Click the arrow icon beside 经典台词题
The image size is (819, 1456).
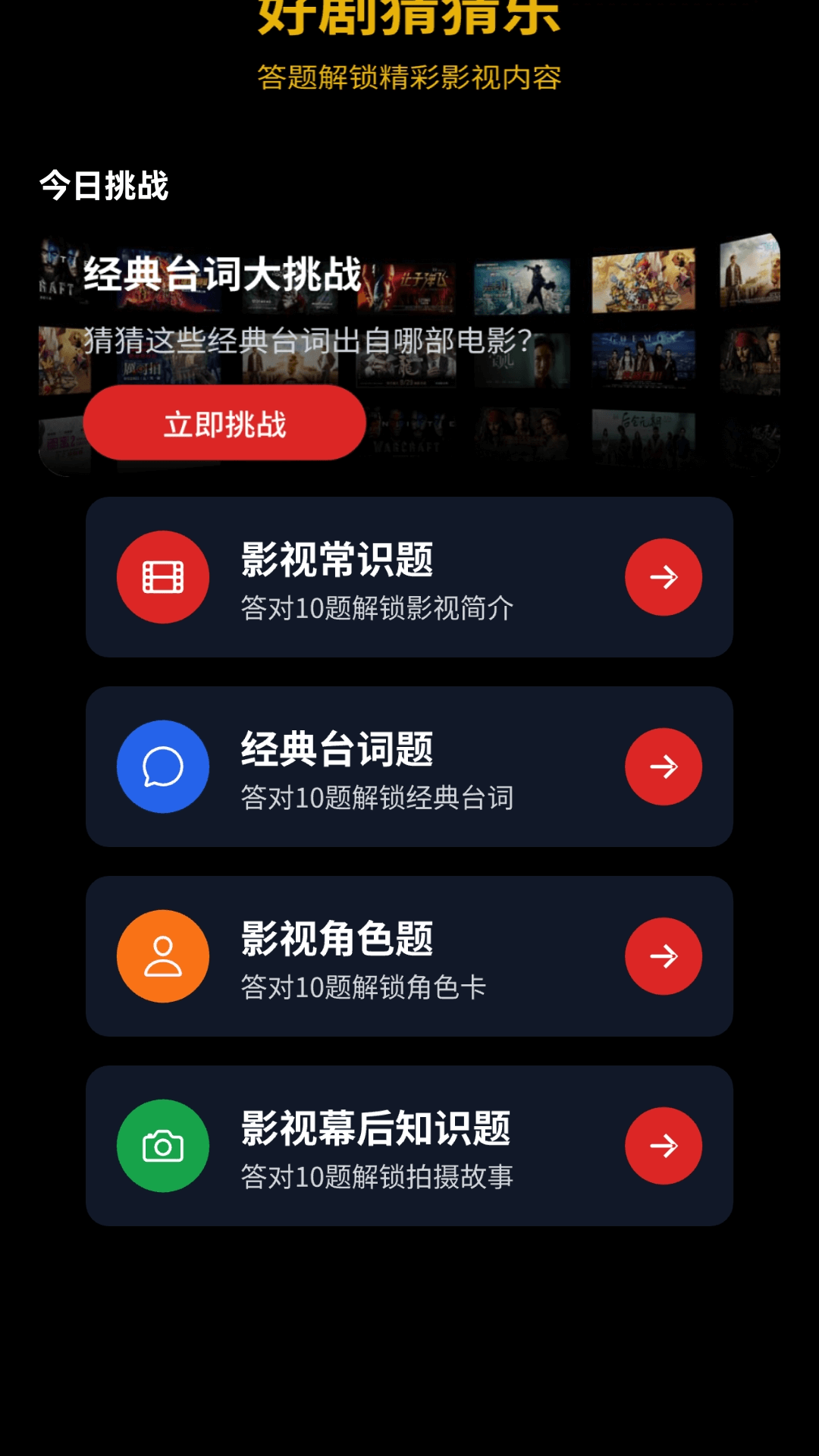point(664,767)
